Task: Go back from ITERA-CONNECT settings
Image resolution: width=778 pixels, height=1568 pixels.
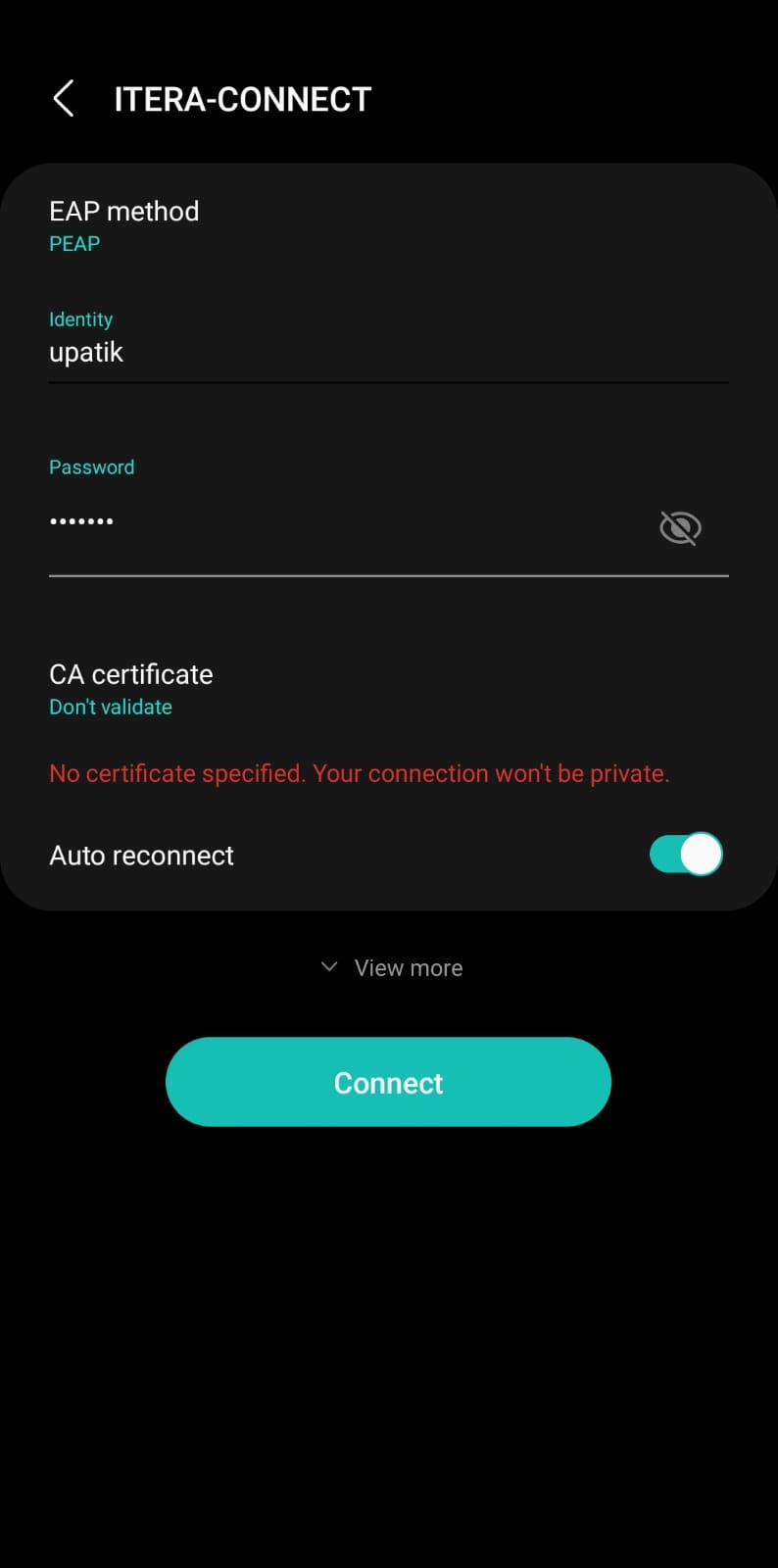Action: point(64,99)
